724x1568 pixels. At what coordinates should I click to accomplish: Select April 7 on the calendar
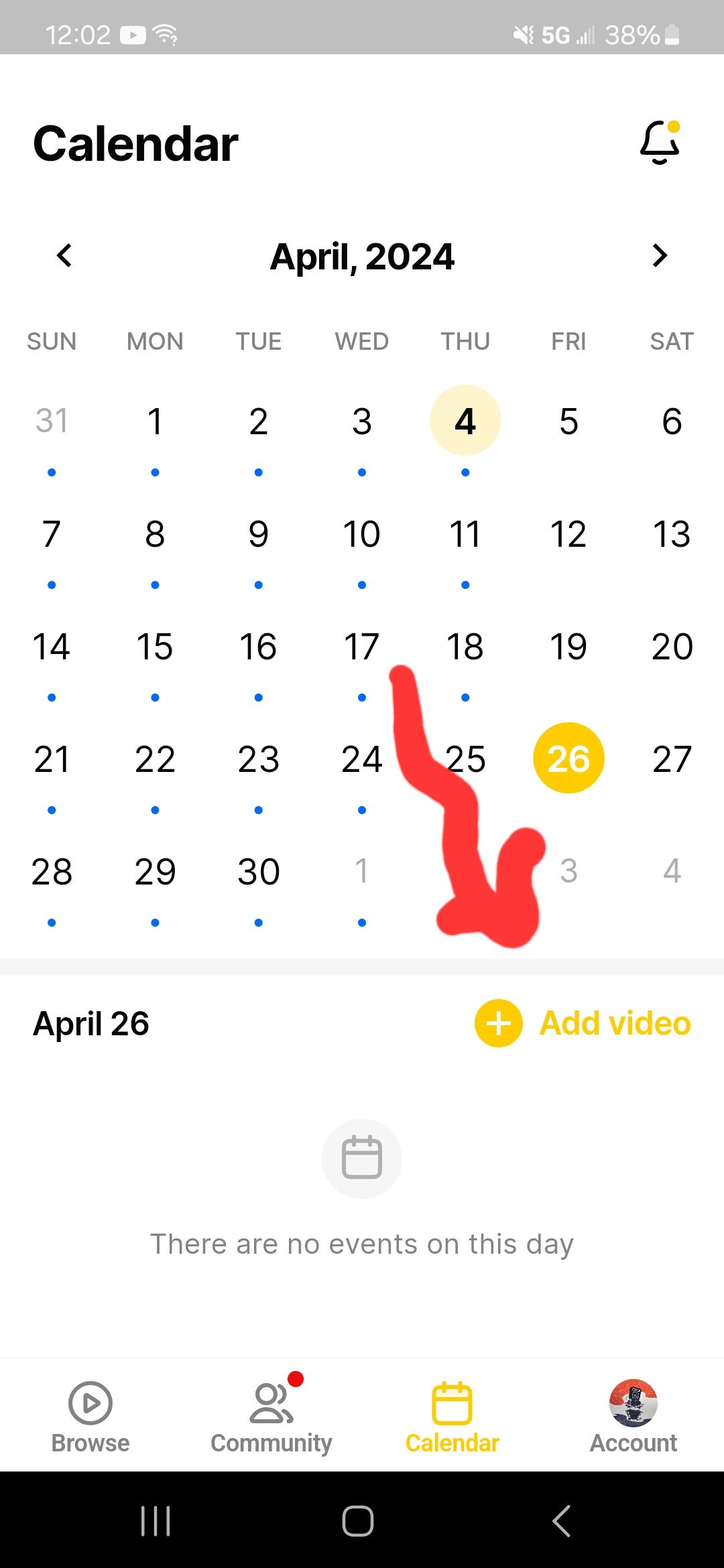[52, 534]
